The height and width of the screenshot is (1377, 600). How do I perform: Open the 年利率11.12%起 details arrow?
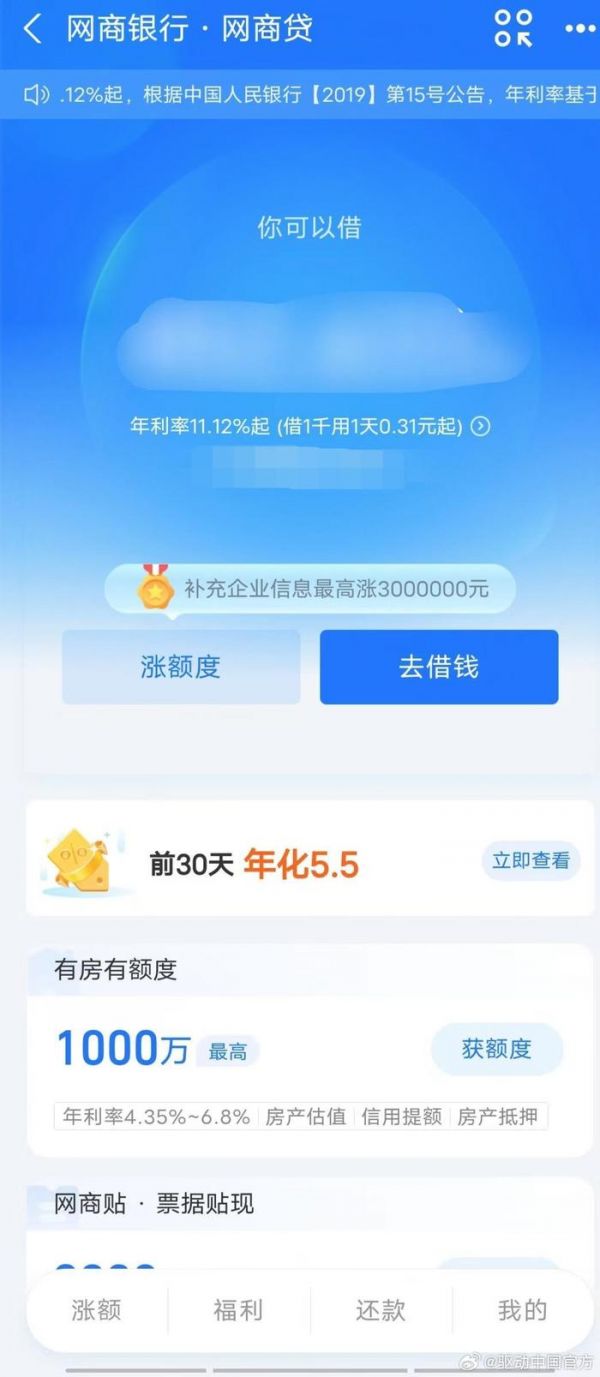pyautogui.click(x=481, y=427)
